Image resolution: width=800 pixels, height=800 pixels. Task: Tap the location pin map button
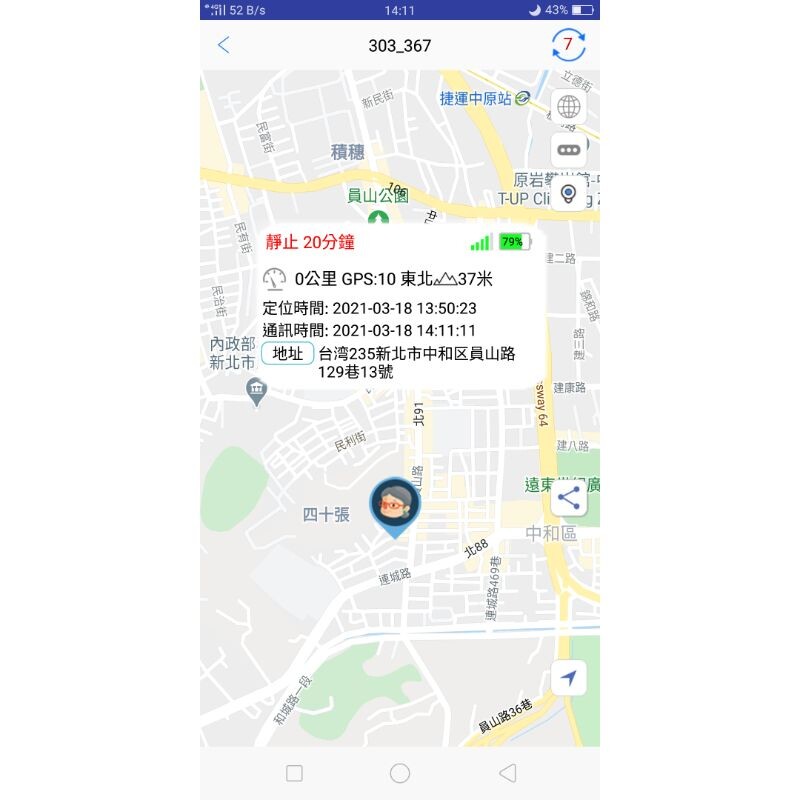569,193
